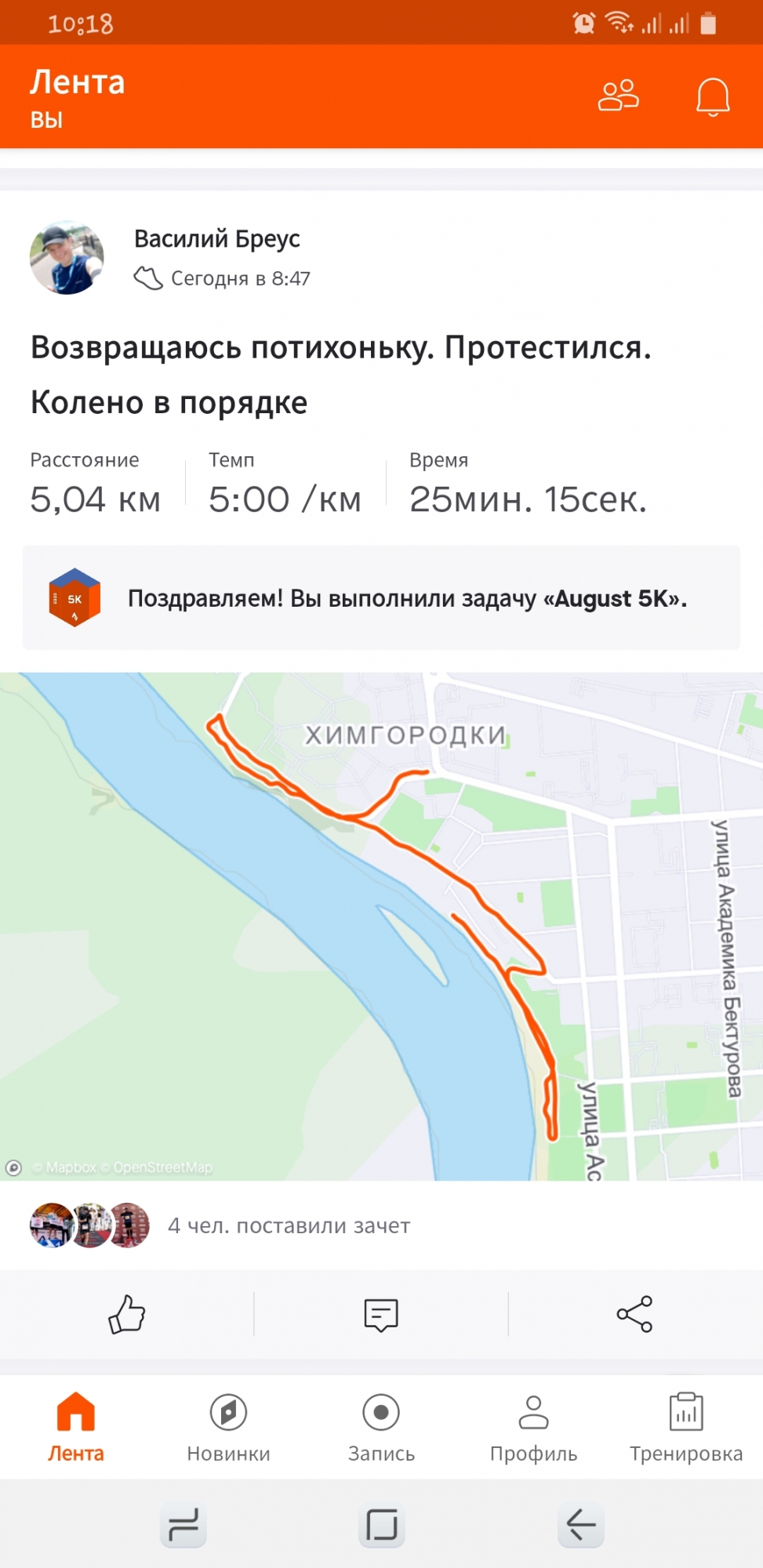Viewport: 763px width, 1568px height.
Task: Open the friends icon in the header
Action: pyautogui.click(x=619, y=96)
